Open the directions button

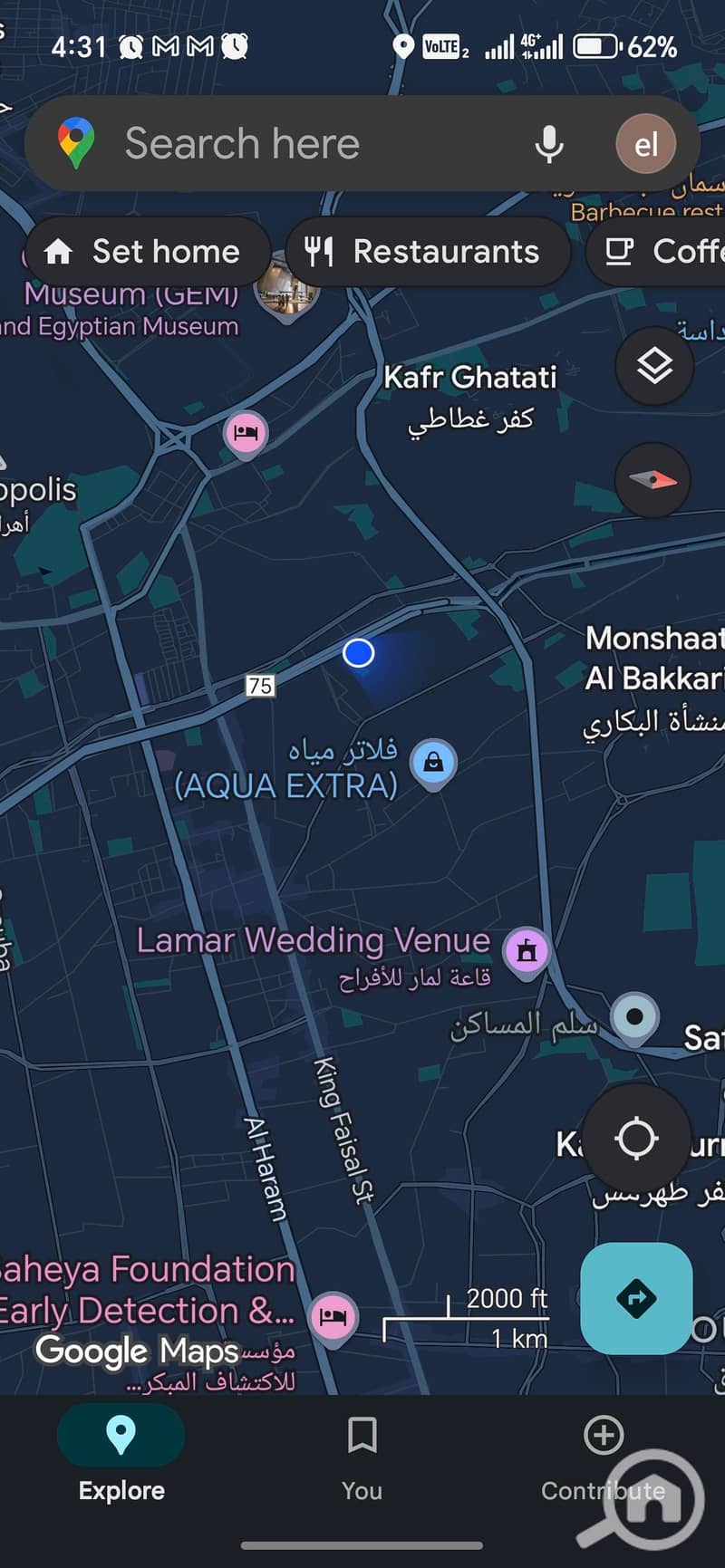[636, 1297]
